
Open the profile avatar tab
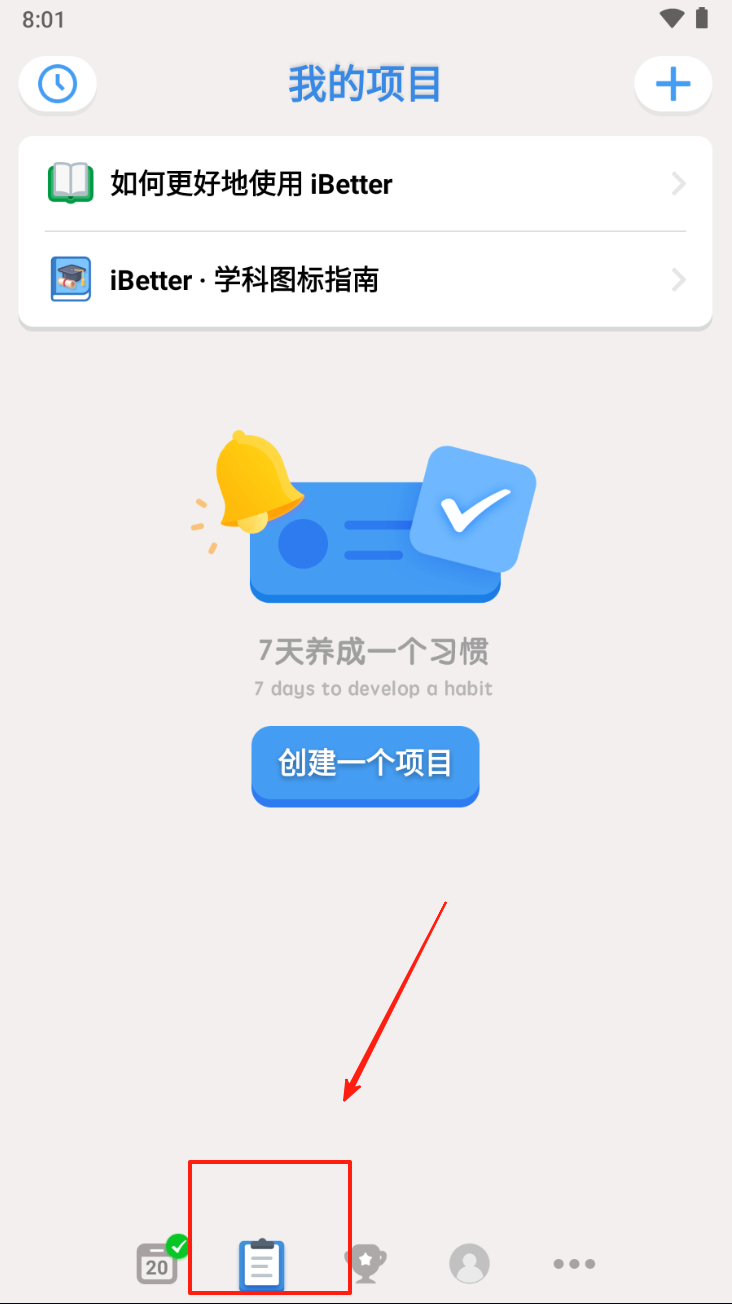(x=469, y=1263)
